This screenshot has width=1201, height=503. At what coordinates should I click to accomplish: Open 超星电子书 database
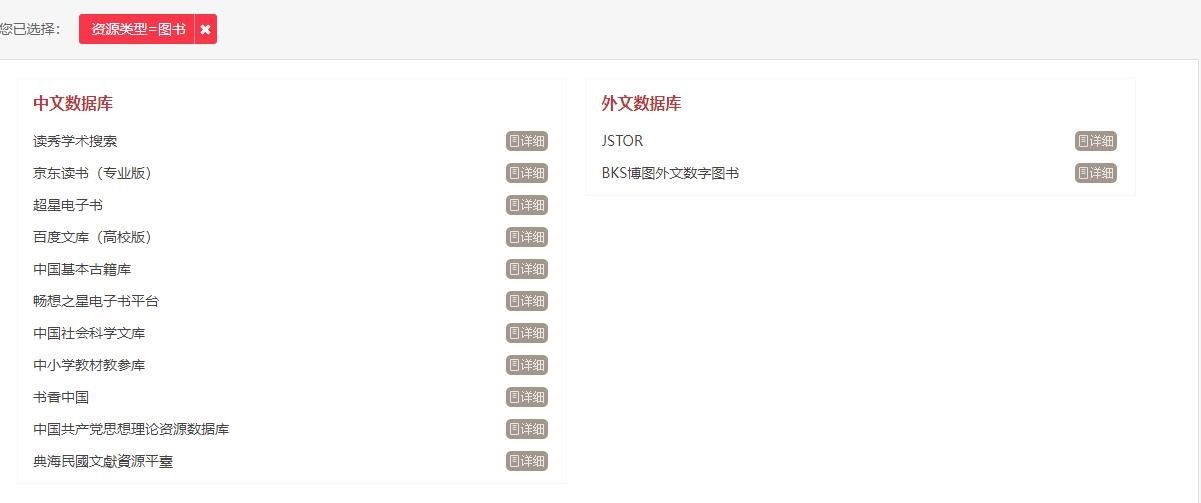click(68, 205)
